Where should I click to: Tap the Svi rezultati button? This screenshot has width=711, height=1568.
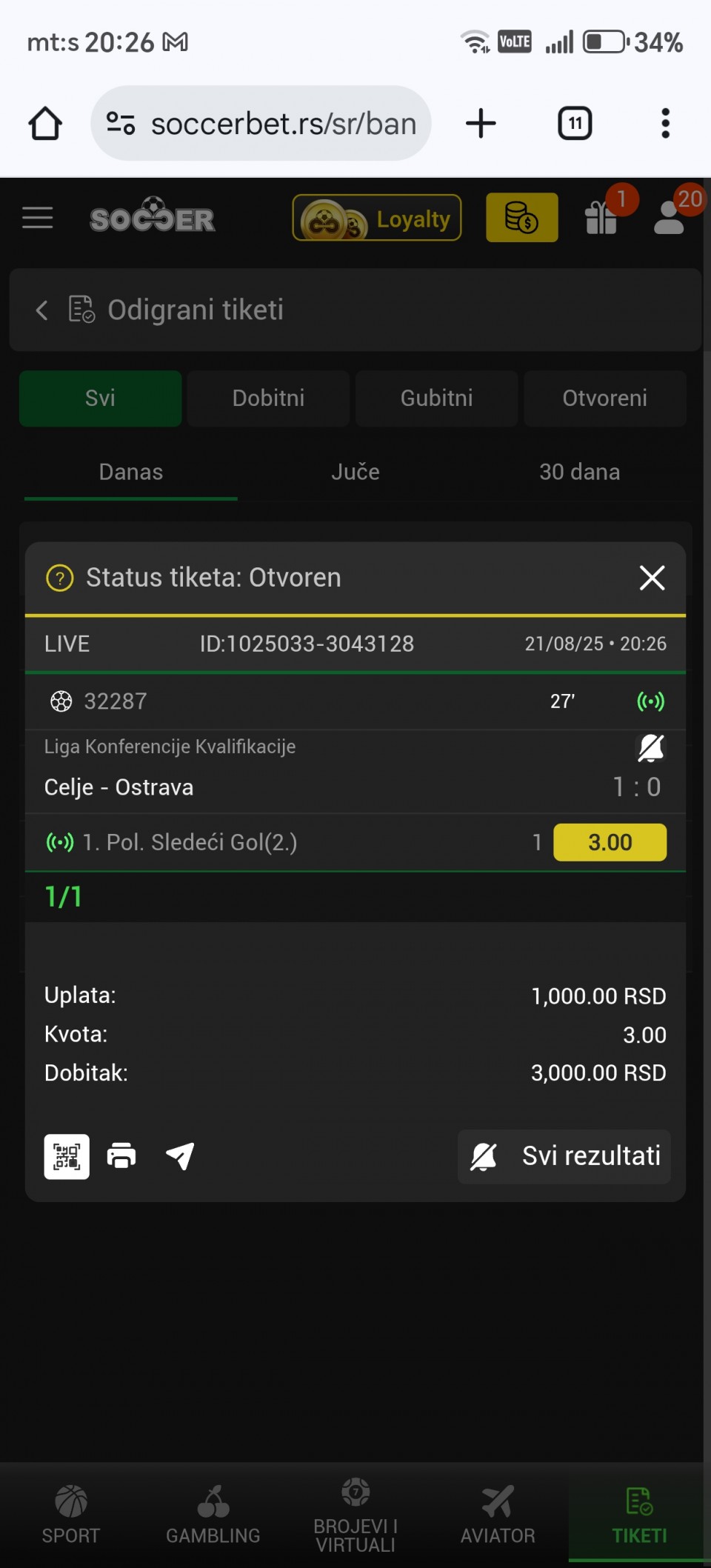564,1156
